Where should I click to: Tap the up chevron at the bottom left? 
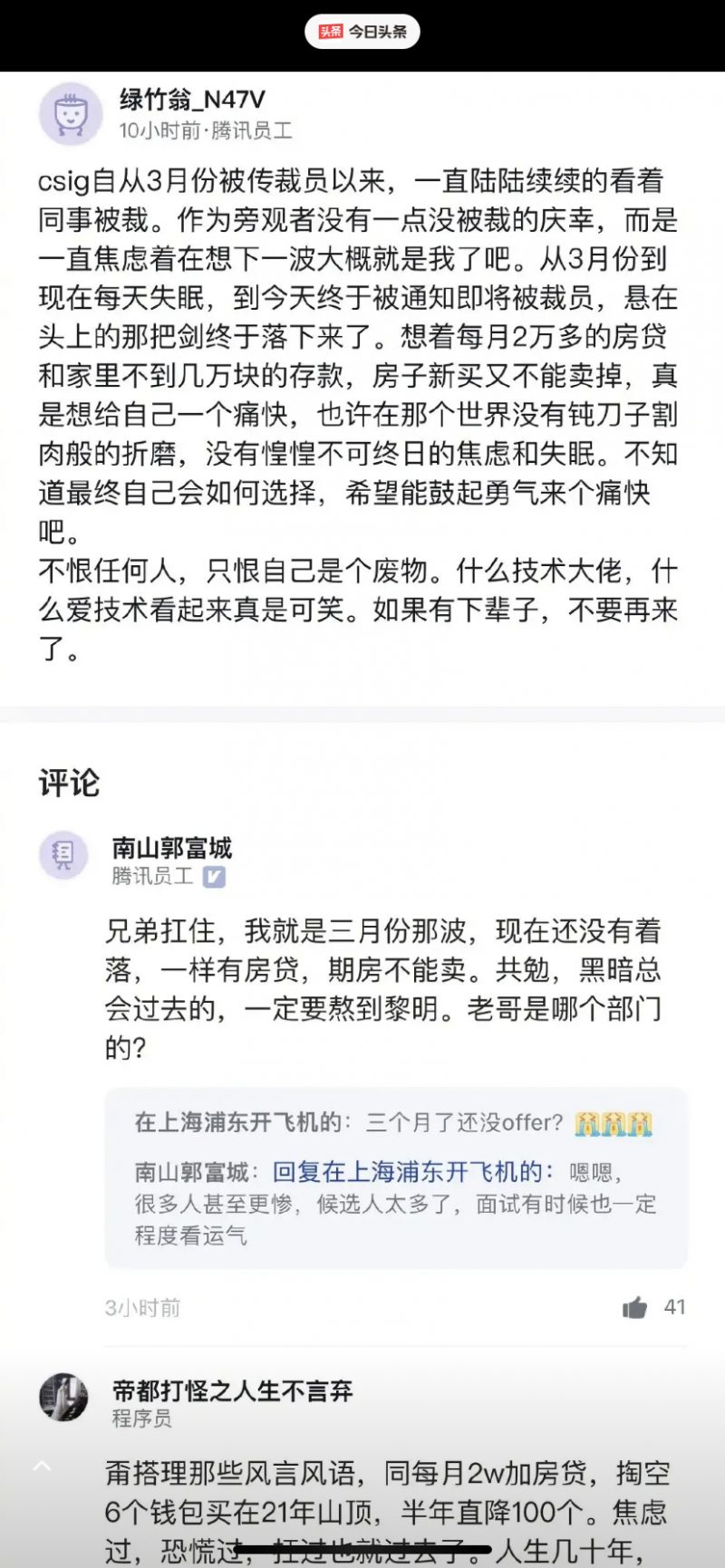pos(42,1465)
